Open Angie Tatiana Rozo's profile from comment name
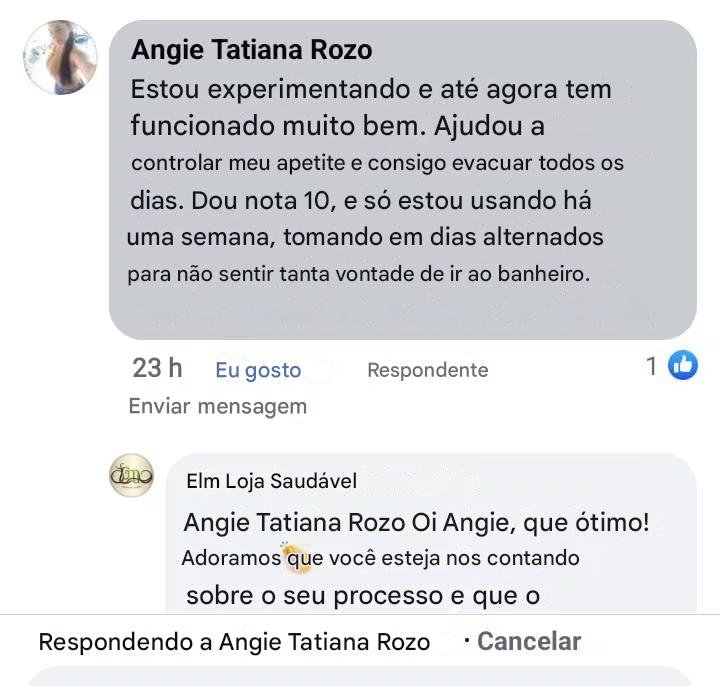The image size is (720, 686). pos(251,50)
